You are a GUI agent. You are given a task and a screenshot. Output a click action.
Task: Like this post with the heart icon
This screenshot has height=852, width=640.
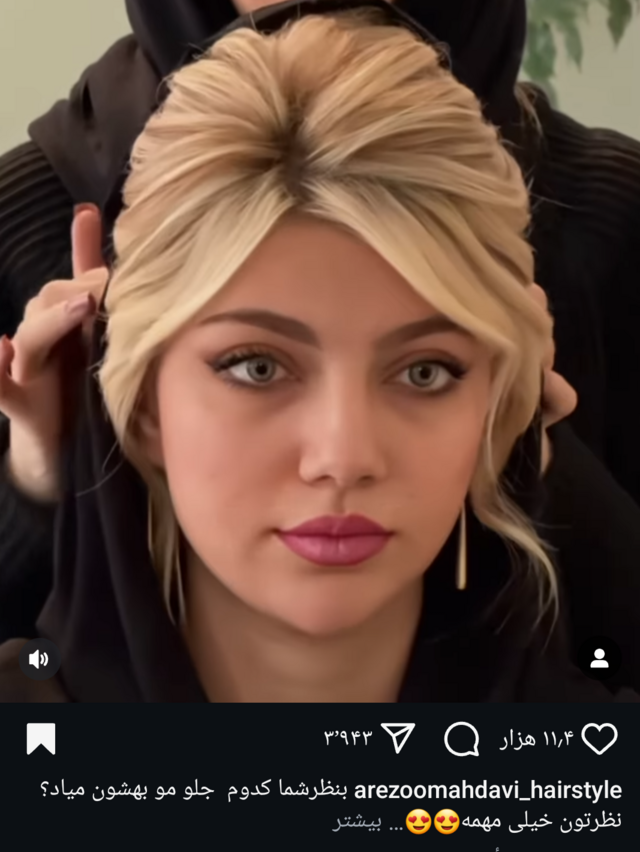[599, 739]
